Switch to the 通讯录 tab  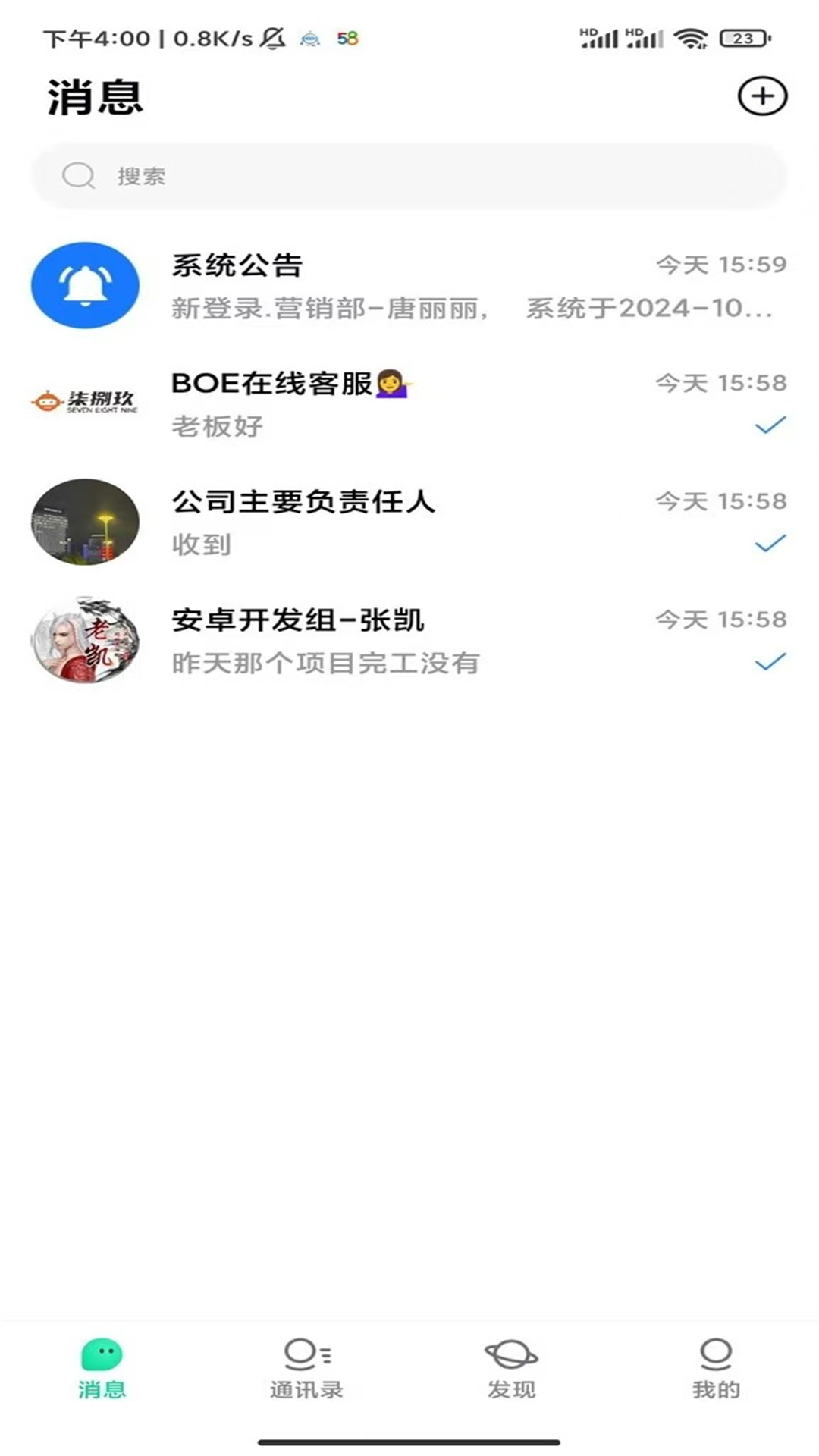coord(306,1369)
